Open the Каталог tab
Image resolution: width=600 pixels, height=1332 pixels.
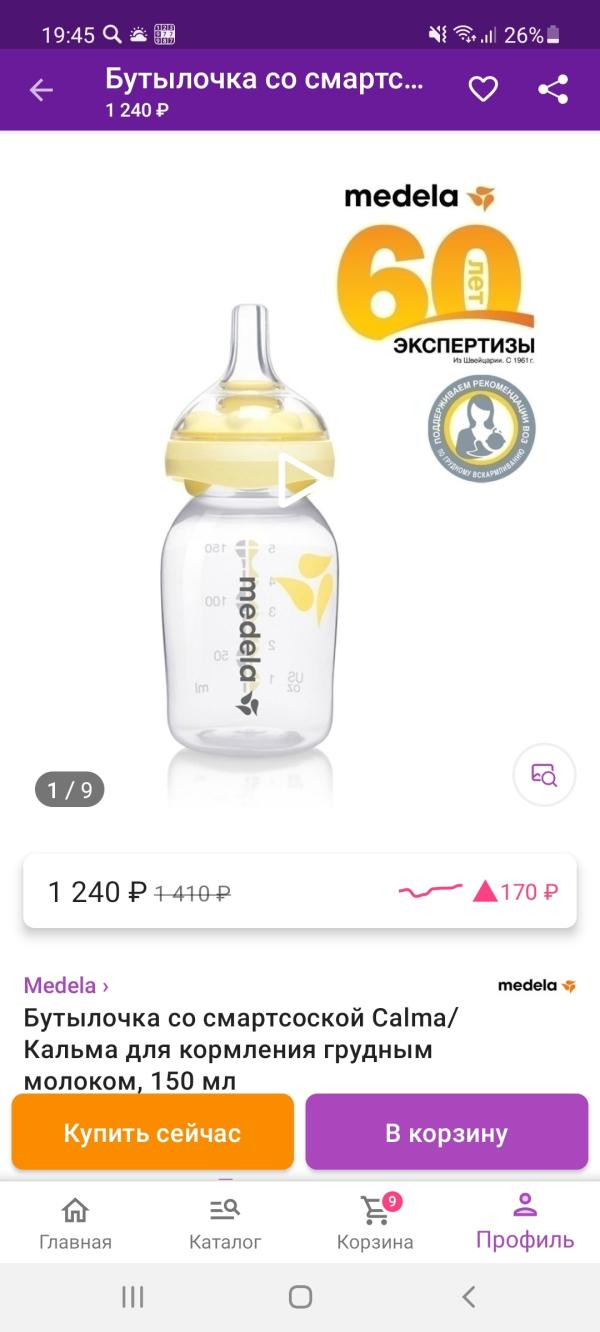[225, 1224]
